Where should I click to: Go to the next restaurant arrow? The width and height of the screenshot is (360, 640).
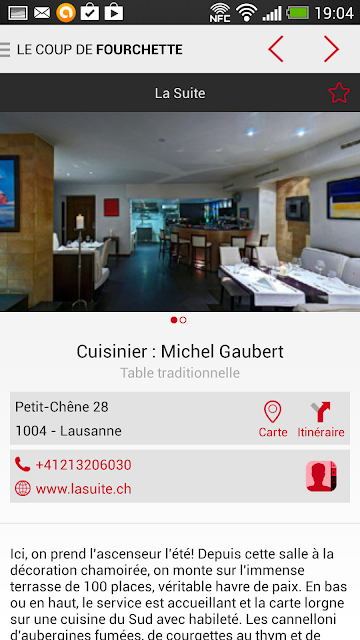point(331,49)
